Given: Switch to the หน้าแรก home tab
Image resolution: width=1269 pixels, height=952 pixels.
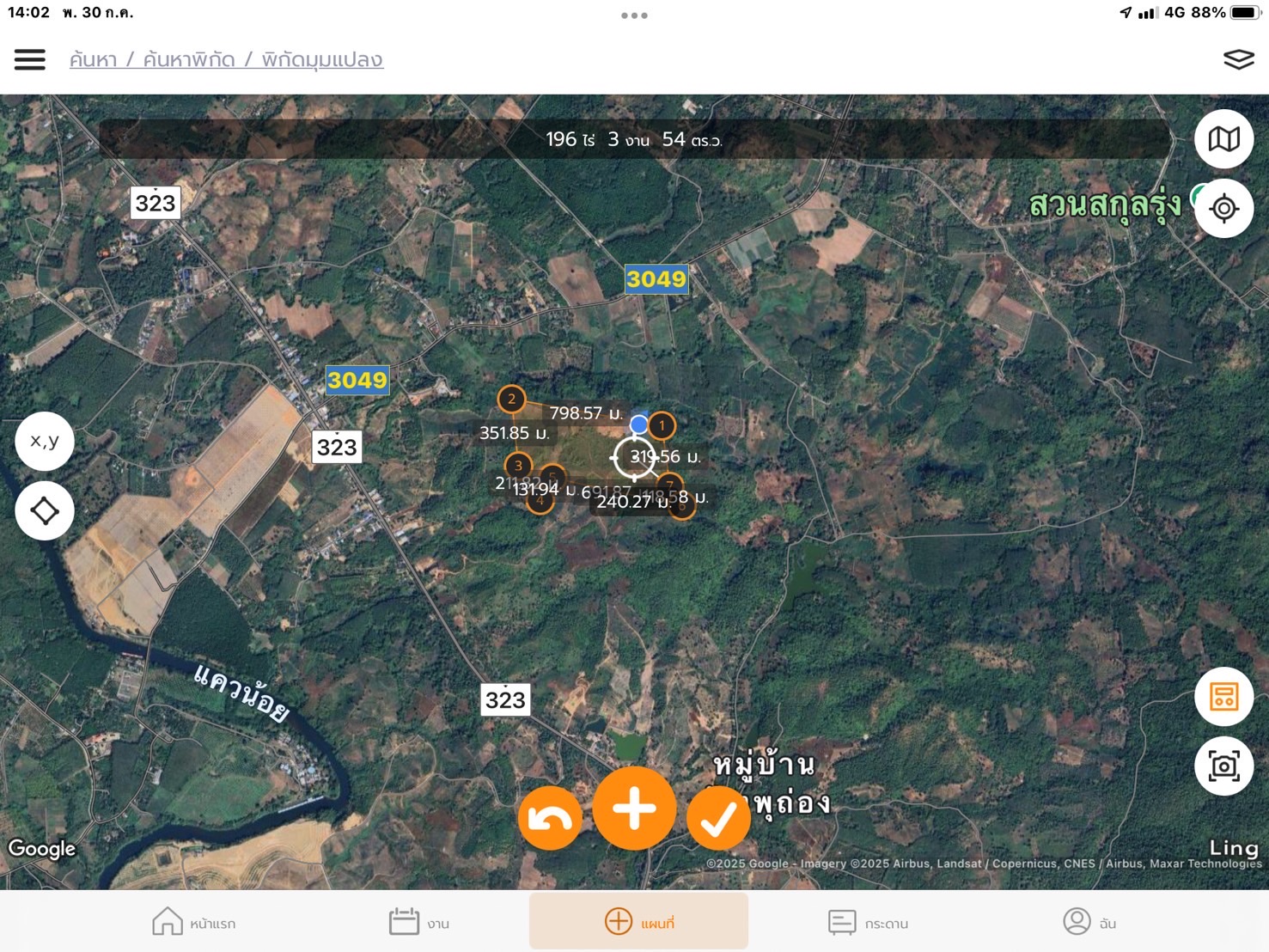Looking at the screenshot, I should point(194,922).
